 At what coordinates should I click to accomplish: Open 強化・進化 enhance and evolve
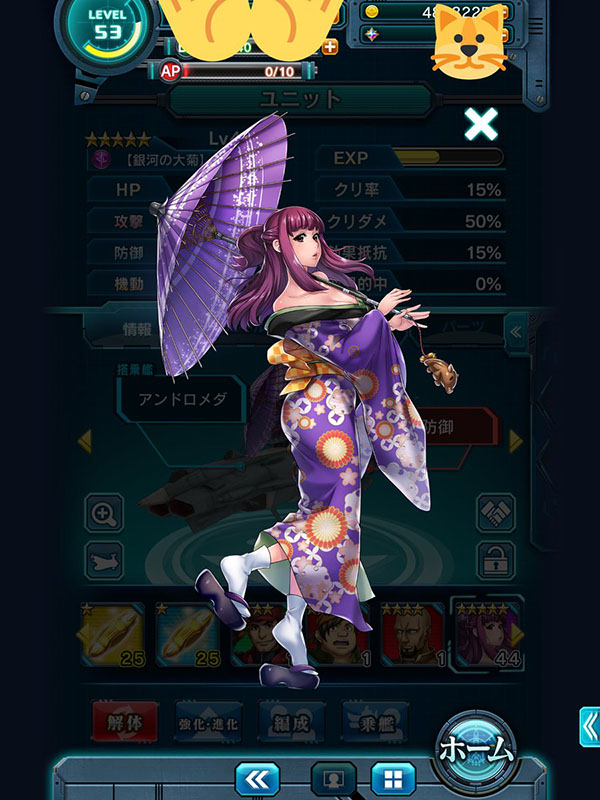[208, 719]
